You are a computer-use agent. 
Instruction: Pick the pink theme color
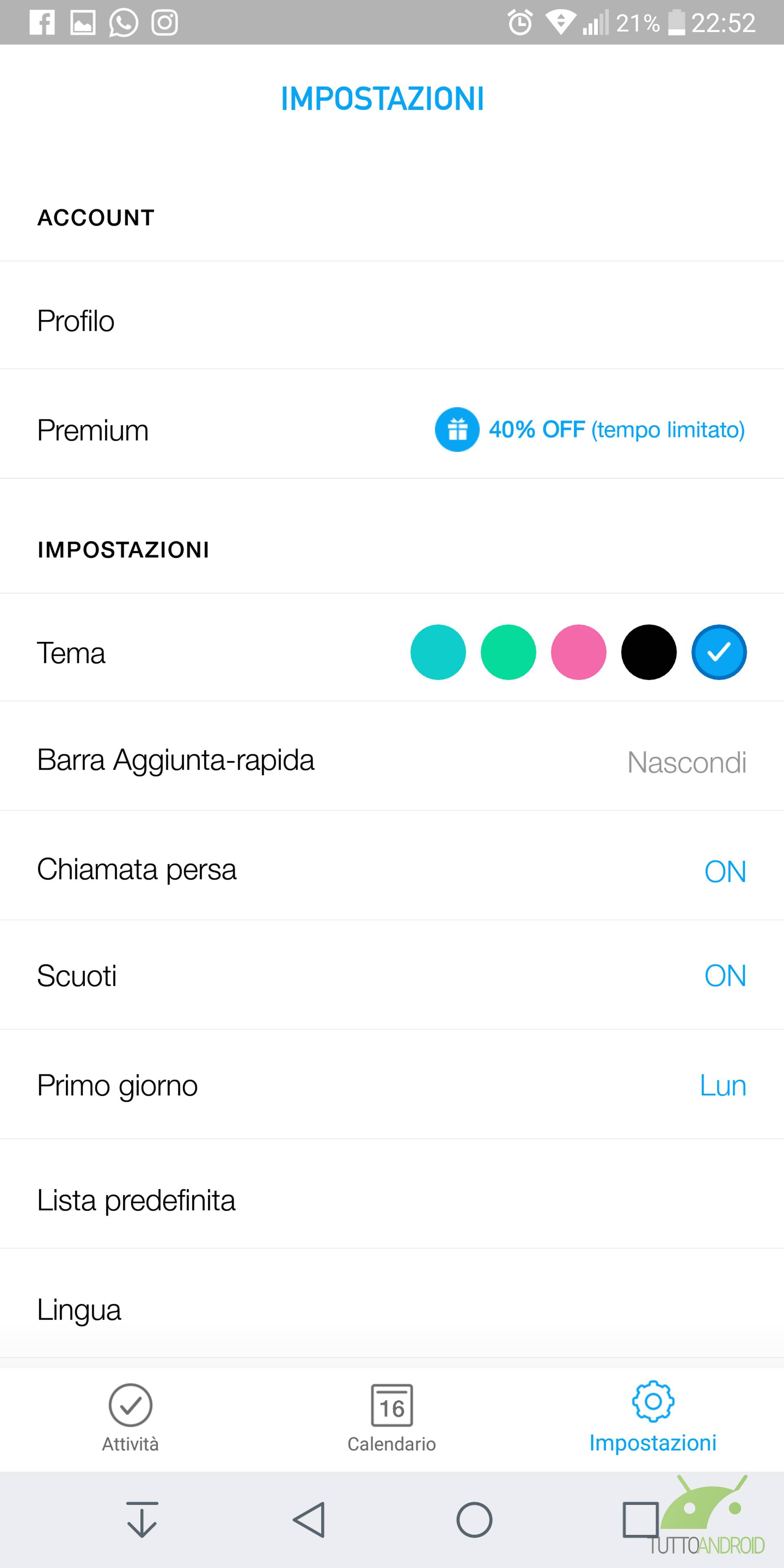(578, 652)
